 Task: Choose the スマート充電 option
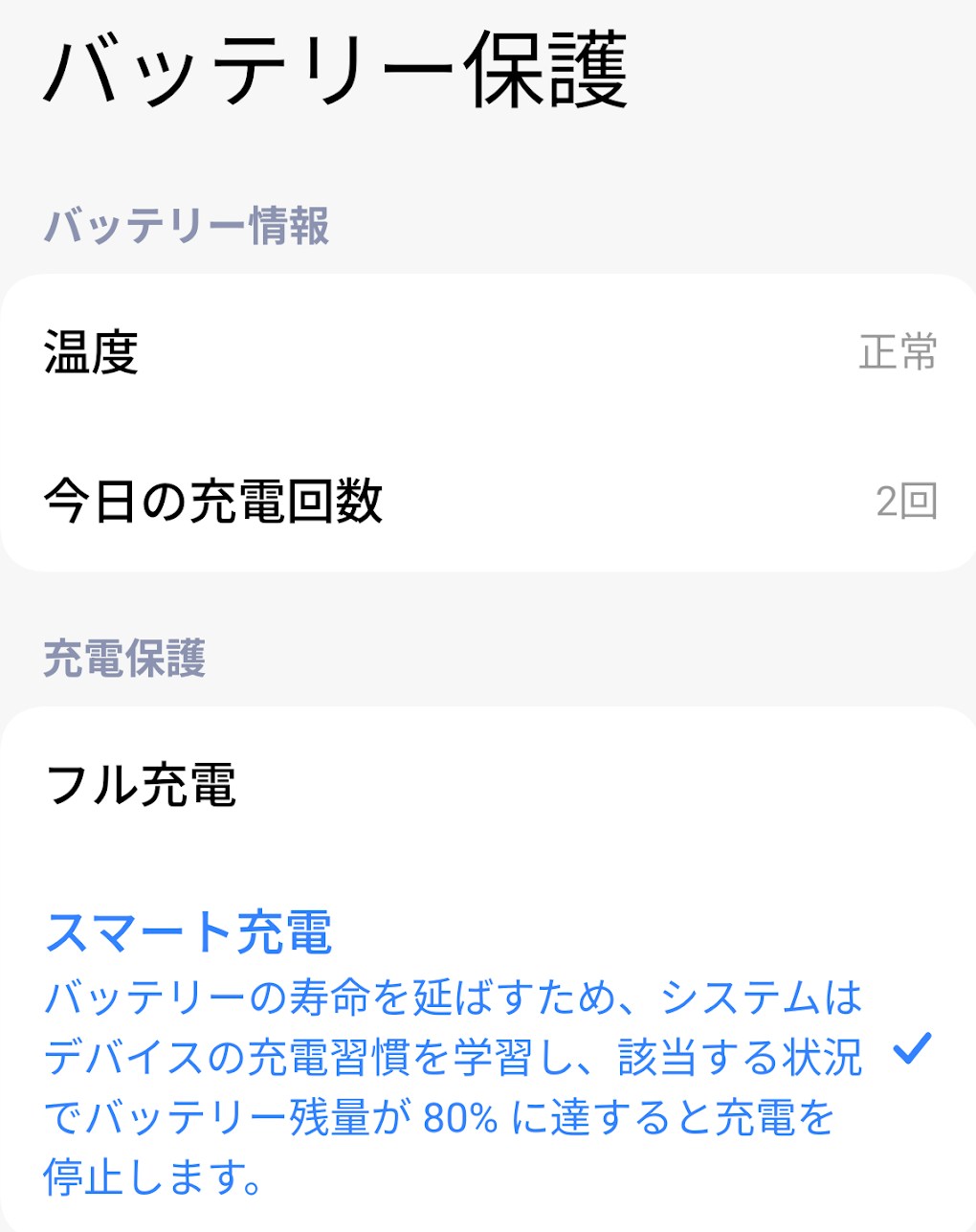[x=189, y=932]
